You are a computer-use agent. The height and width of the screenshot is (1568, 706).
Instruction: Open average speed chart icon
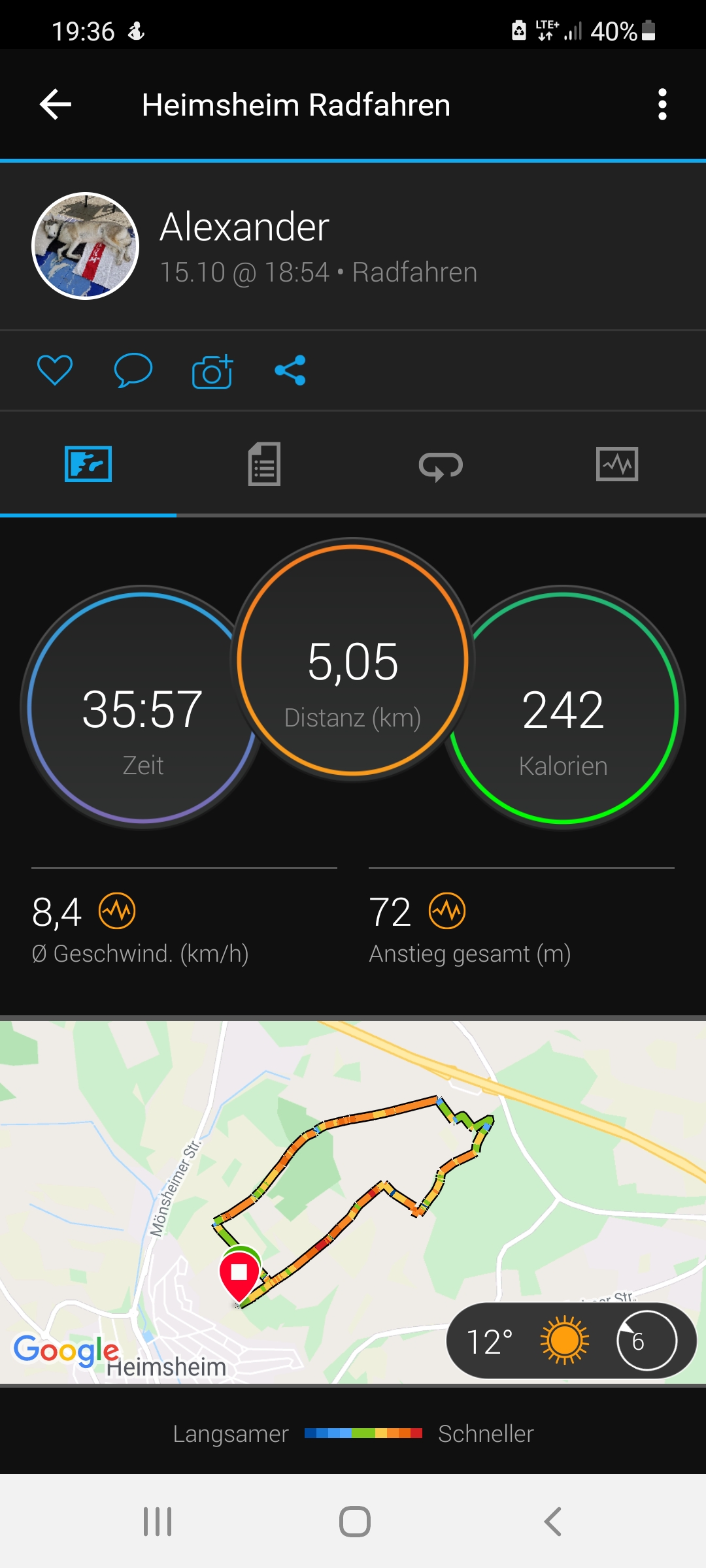tap(117, 911)
